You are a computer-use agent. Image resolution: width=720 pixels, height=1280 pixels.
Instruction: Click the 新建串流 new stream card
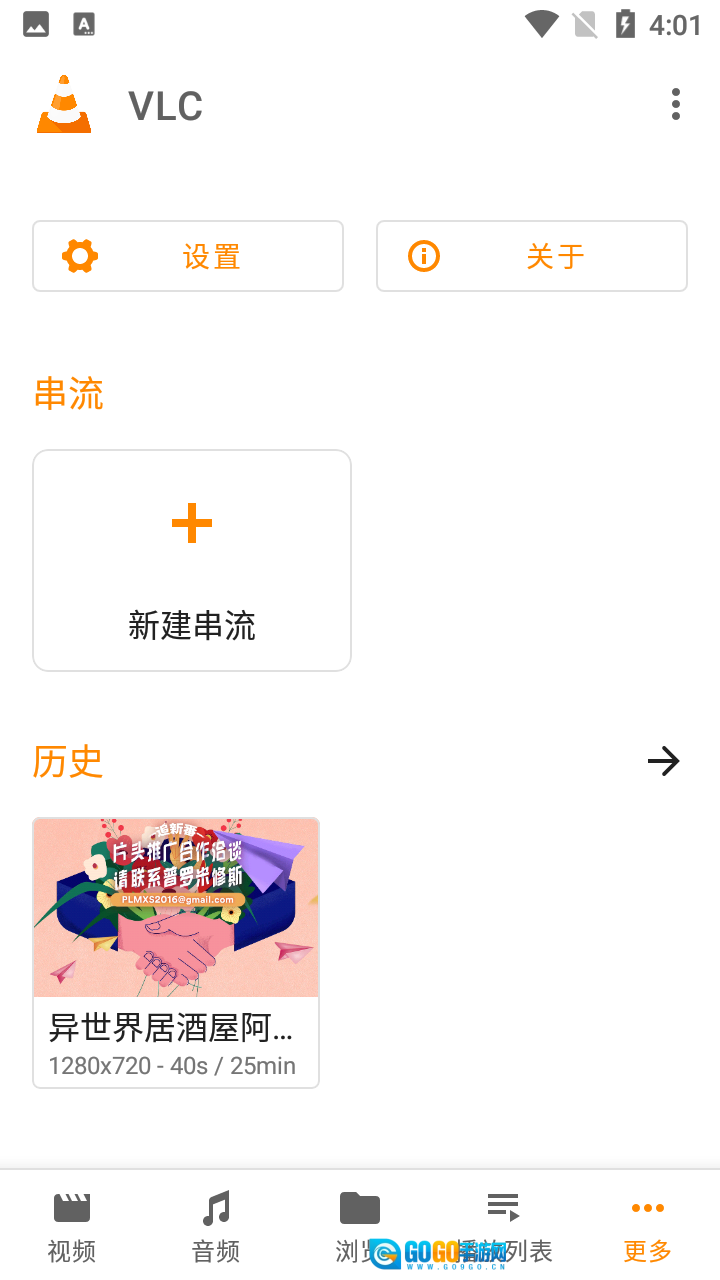(191, 560)
